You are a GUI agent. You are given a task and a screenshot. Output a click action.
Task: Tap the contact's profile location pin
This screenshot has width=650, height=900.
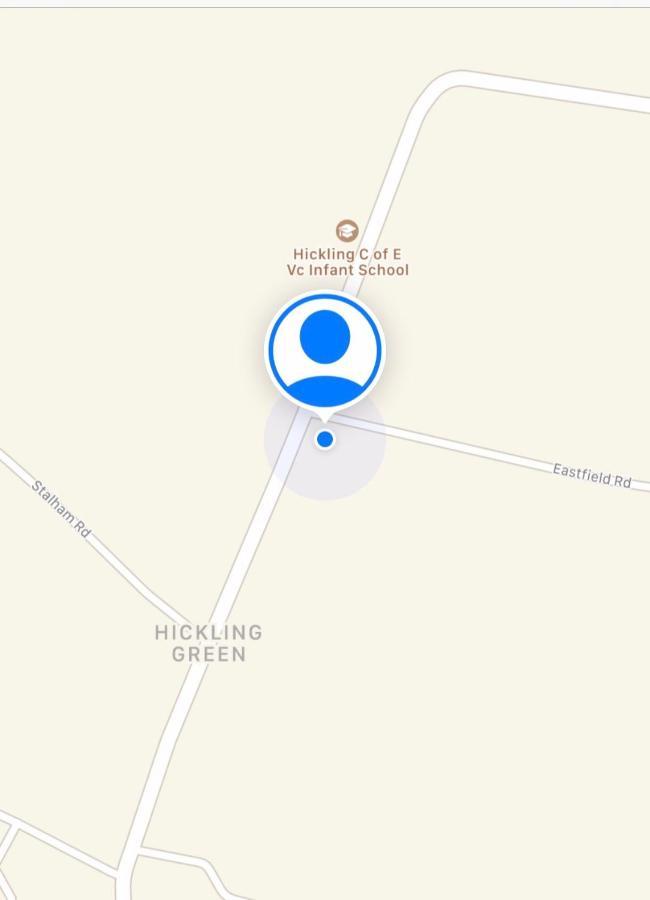pyautogui.click(x=325, y=350)
